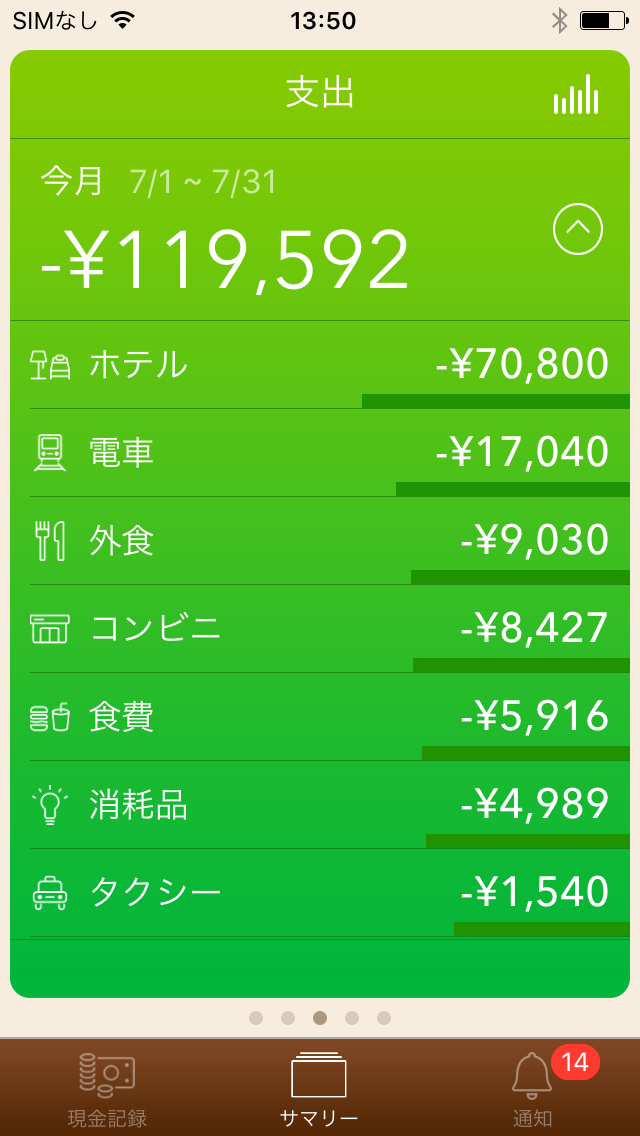View タクシー expense details
Viewport: 640px width, 1136px height.
(x=320, y=892)
